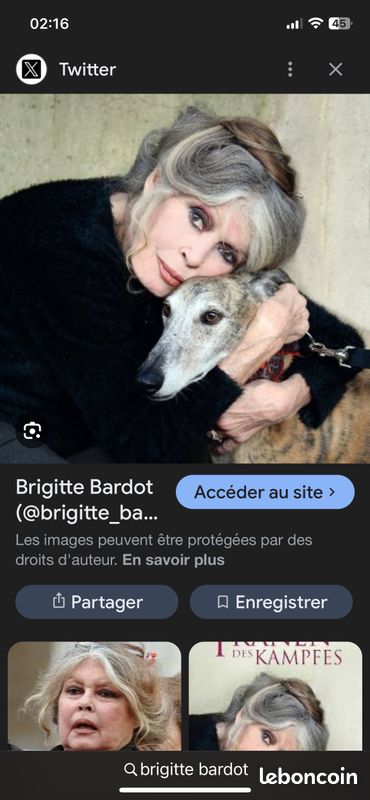This screenshot has width=370, height=800.
Task: Open the related image of the blonde woman
Action: point(94,696)
